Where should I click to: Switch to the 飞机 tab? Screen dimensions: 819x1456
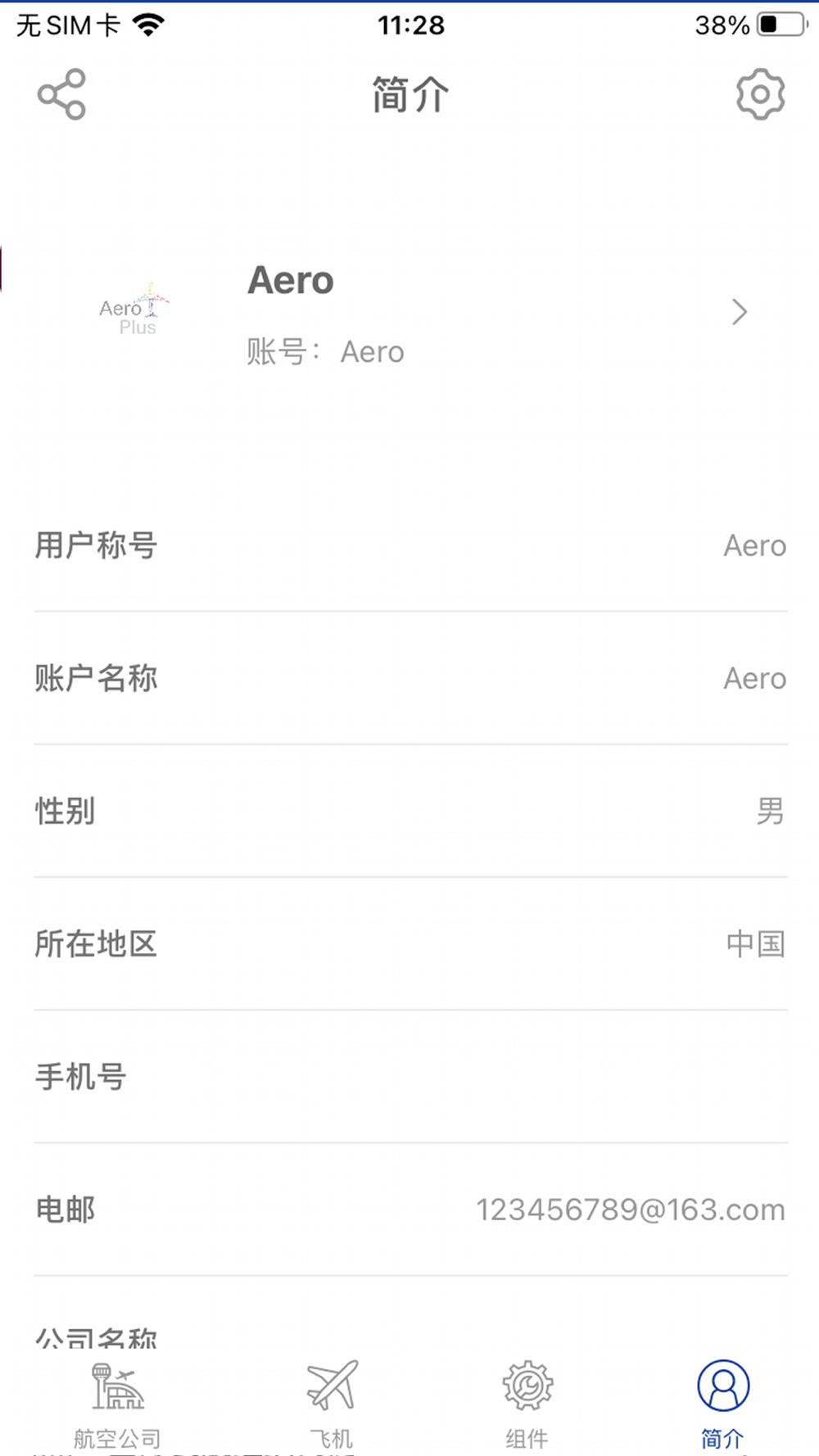tap(332, 1405)
